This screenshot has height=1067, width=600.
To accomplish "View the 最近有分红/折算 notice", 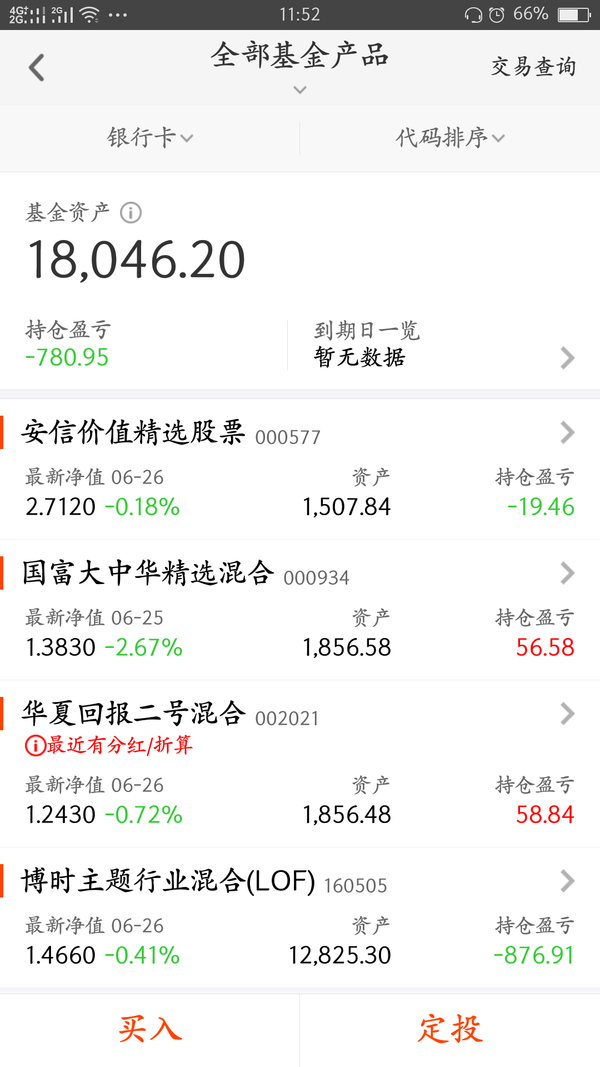I will click(x=109, y=746).
